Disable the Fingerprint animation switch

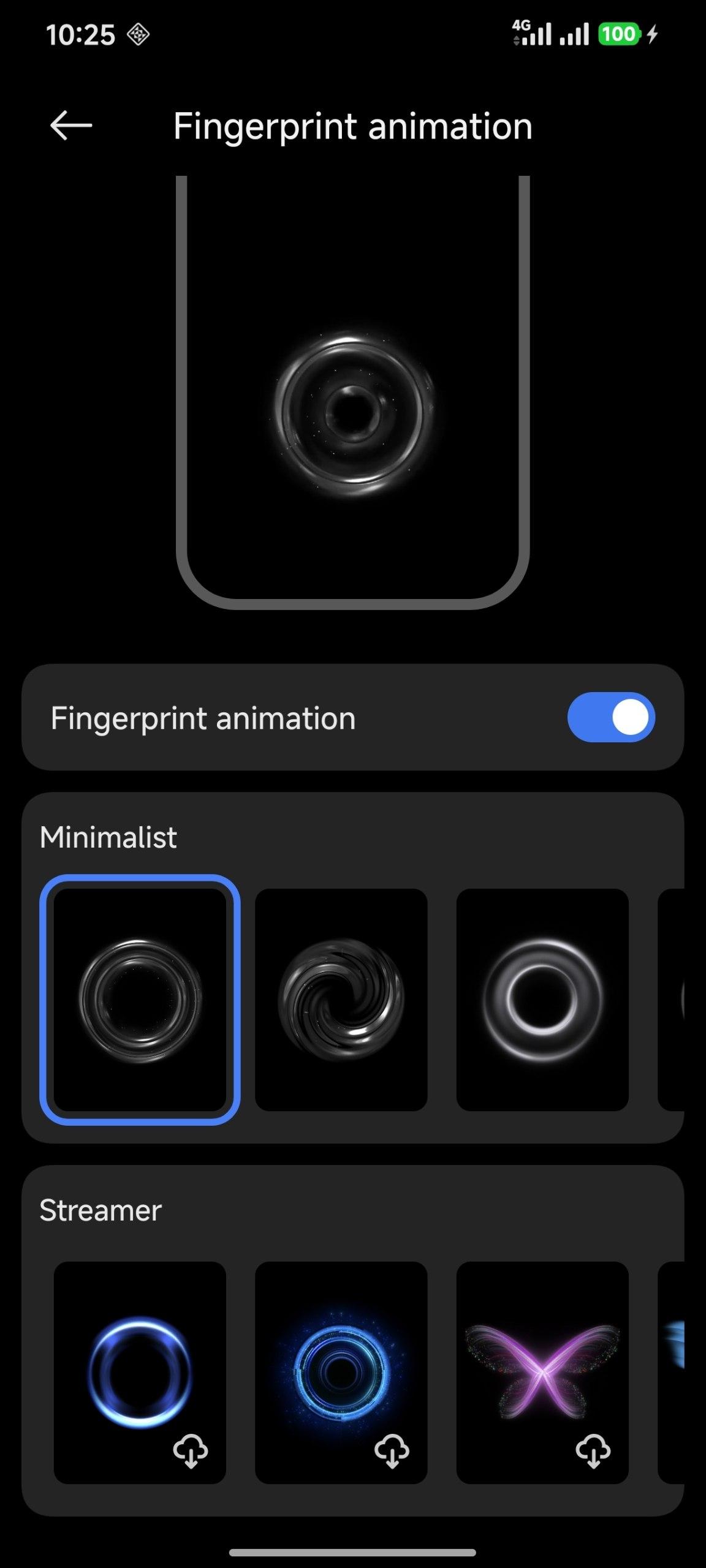pos(610,717)
